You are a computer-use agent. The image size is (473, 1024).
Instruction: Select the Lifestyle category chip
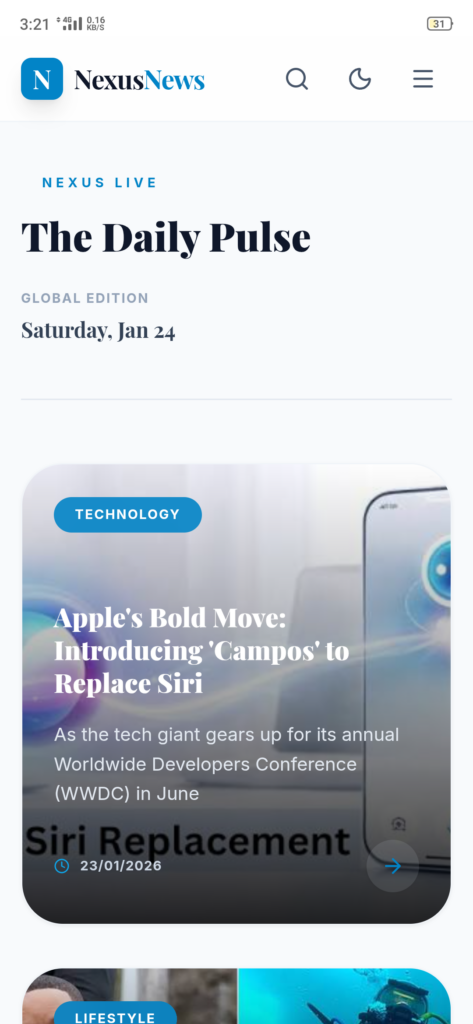115,1013
